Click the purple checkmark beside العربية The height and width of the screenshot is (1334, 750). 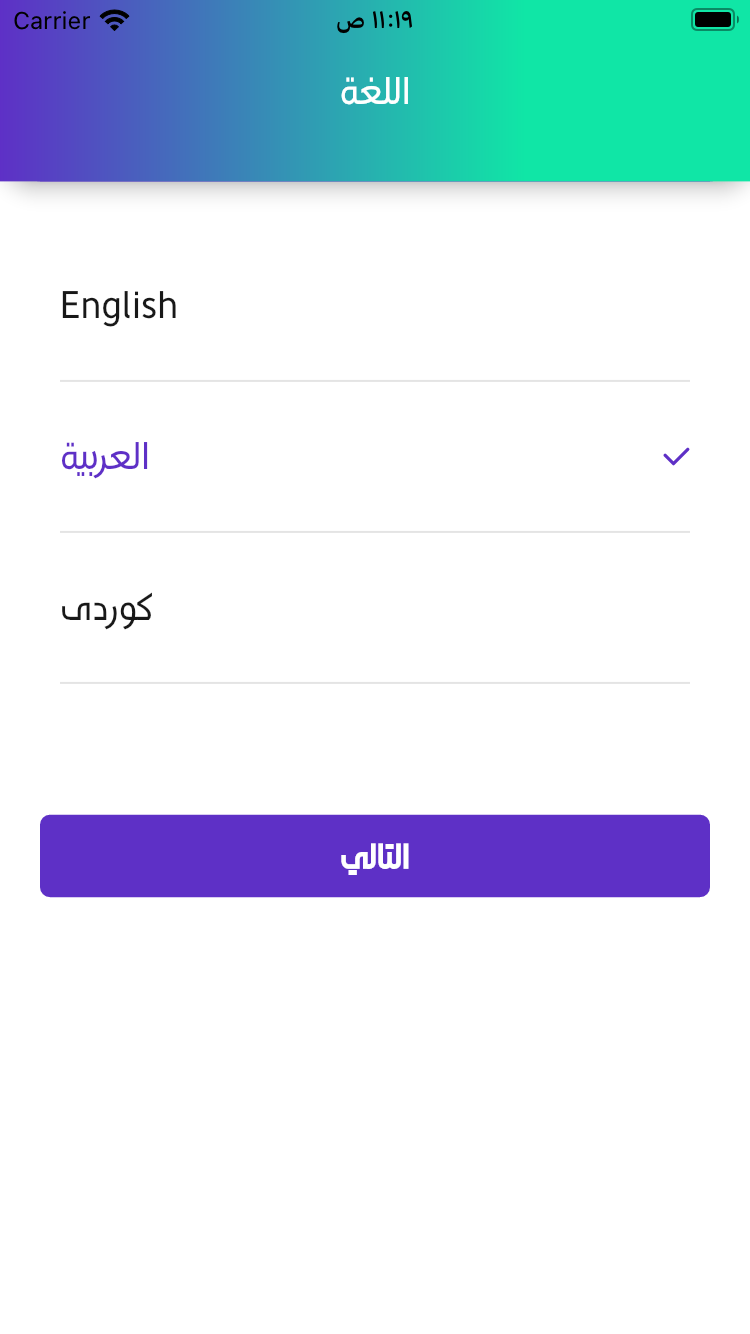[x=675, y=456]
